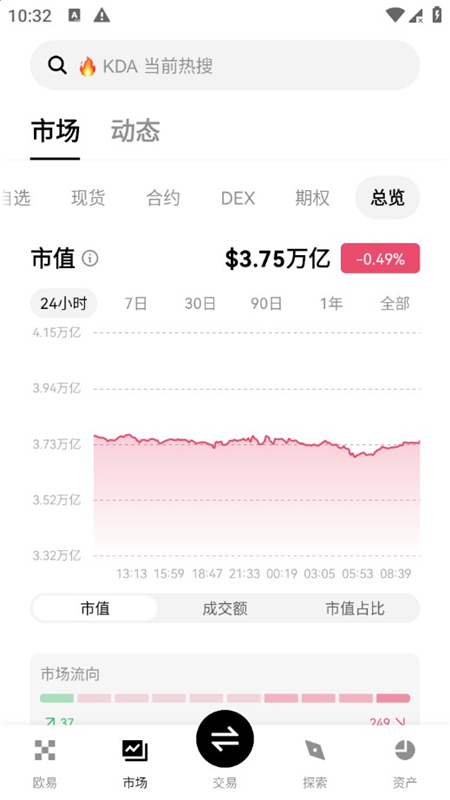The width and height of the screenshot is (450, 800).
Task: Open the 资产 tab
Action: 405,764
